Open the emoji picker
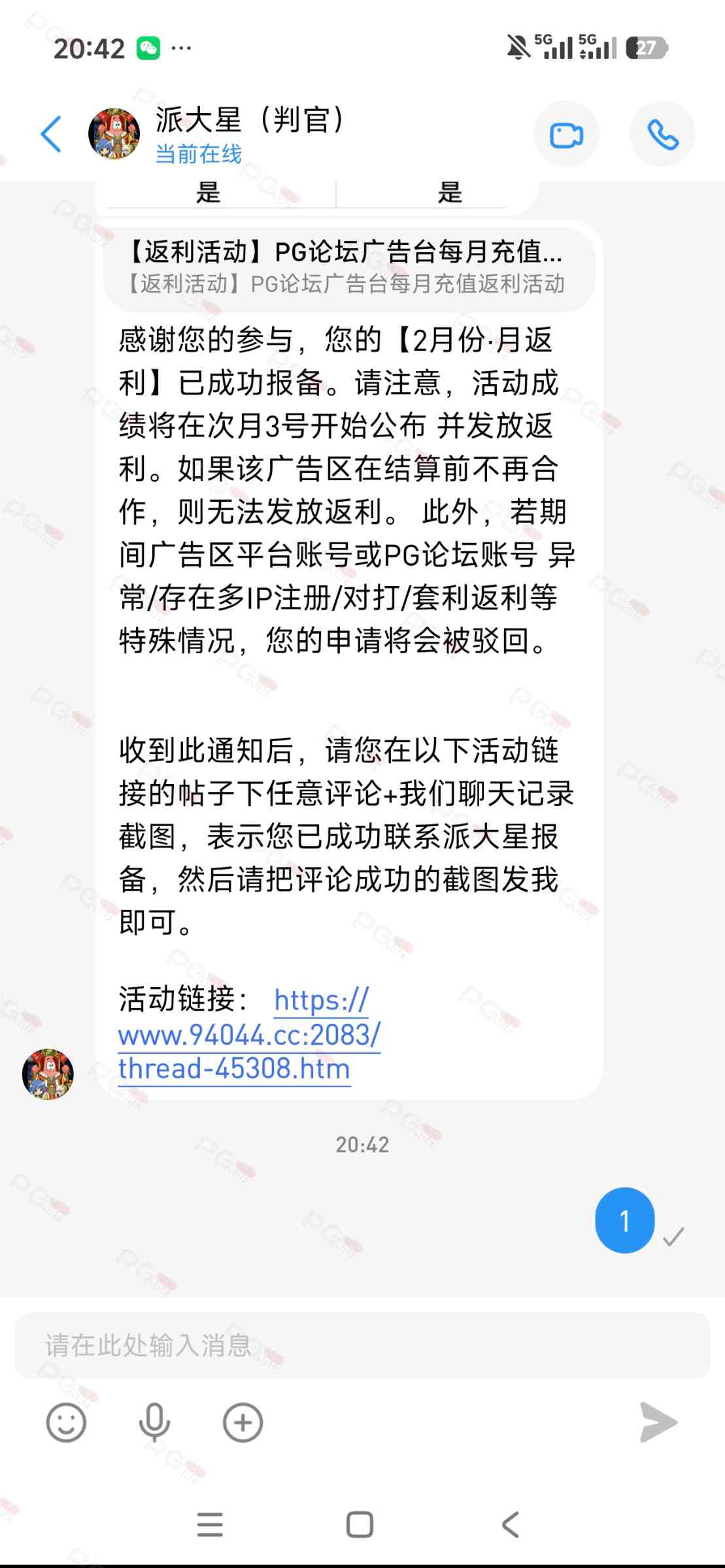The image size is (725, 1568). tap(66, 1422)
